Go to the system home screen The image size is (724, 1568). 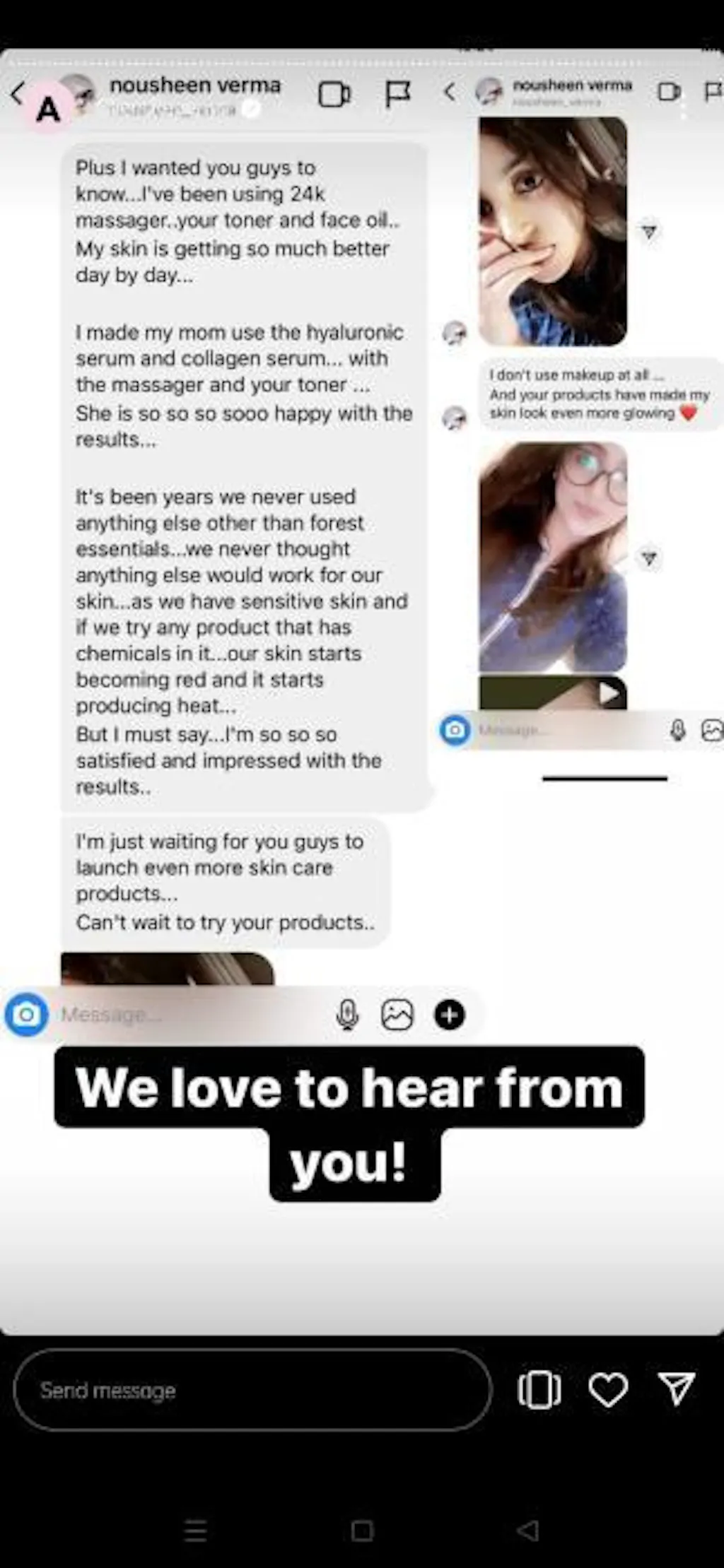362,1531
